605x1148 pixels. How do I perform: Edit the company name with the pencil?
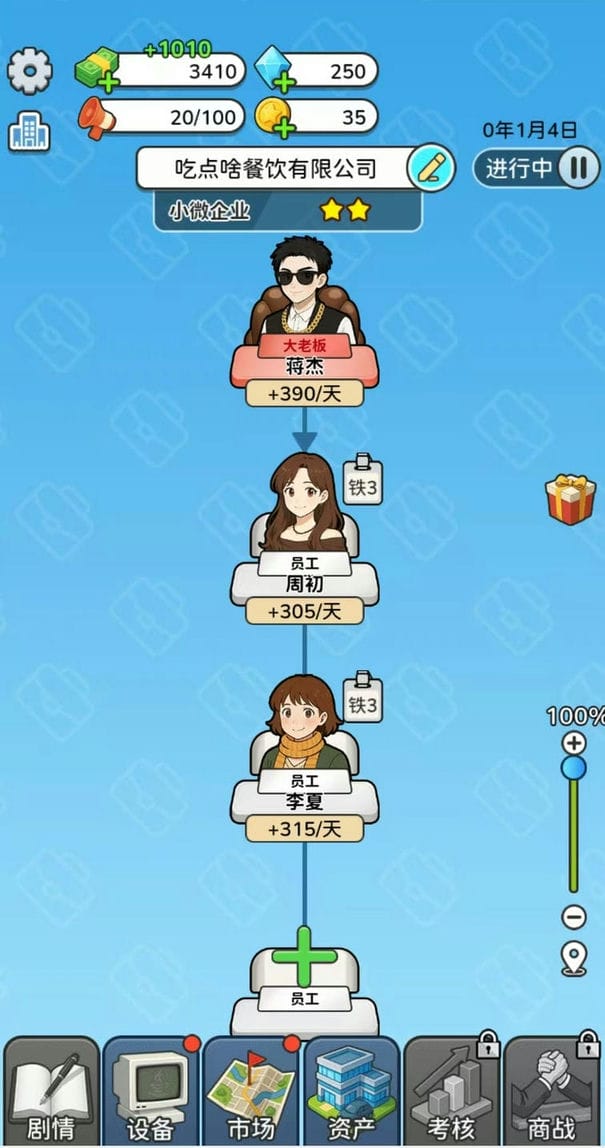coord(430,167)
